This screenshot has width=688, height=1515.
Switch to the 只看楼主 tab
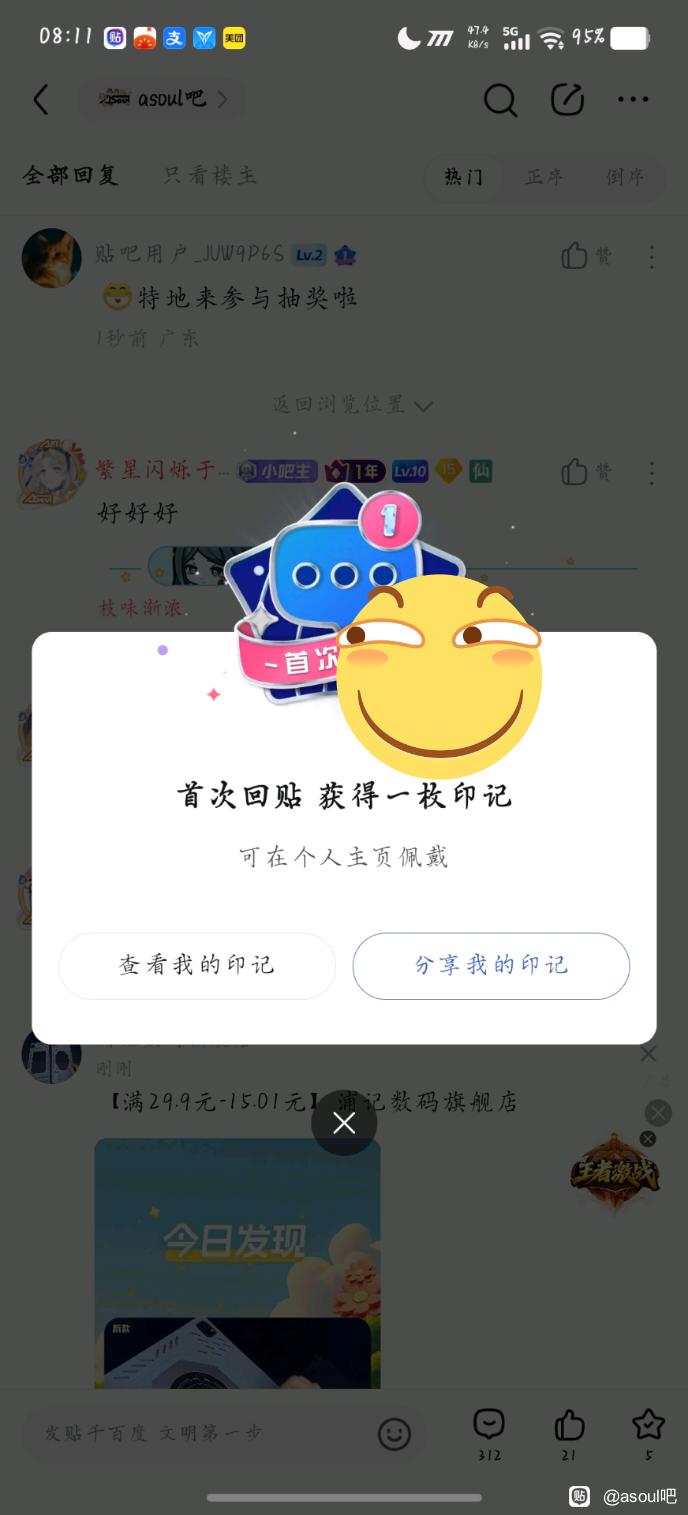click(x=210, y=176)
